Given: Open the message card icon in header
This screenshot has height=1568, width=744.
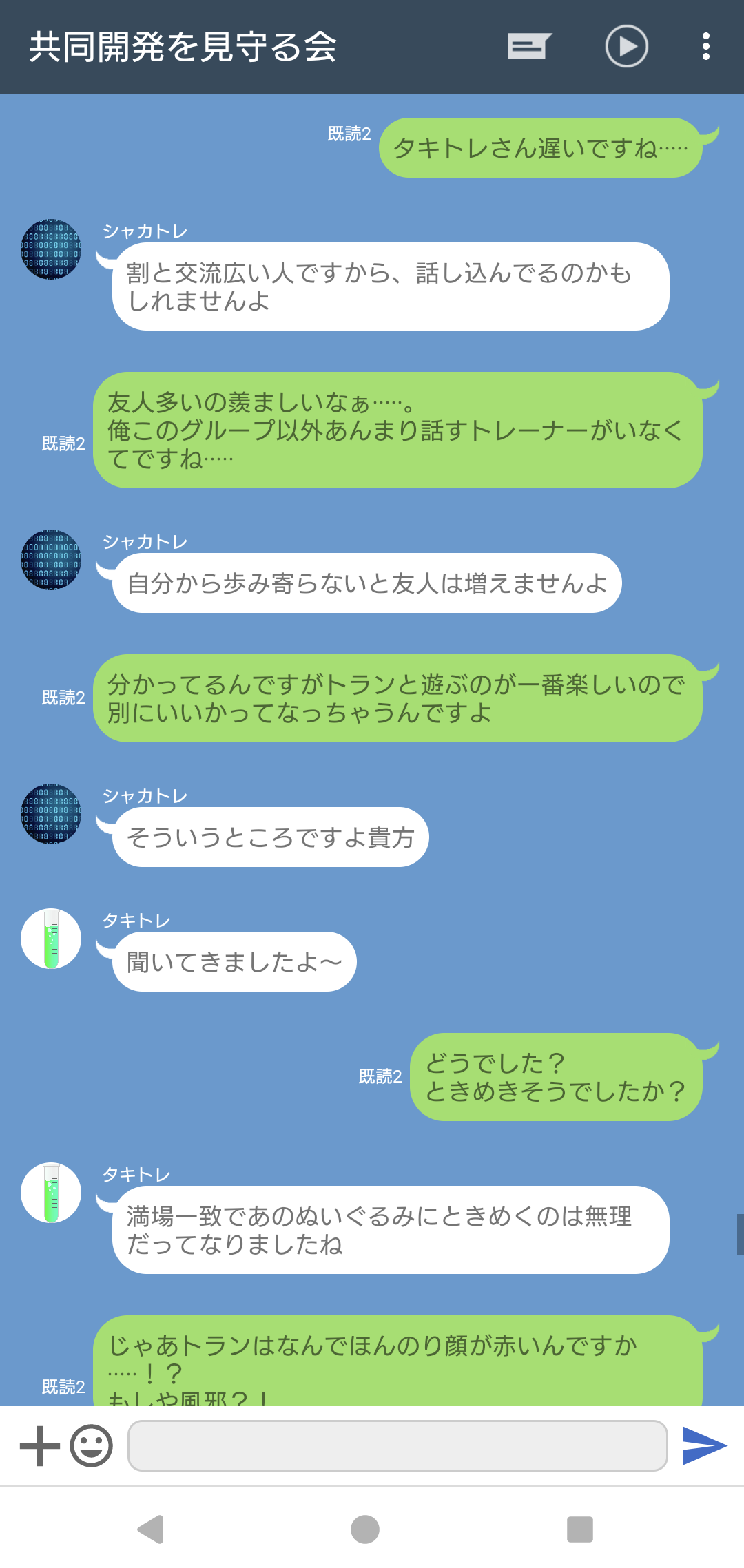Looking at the screenshot, I should pos(529,46).
